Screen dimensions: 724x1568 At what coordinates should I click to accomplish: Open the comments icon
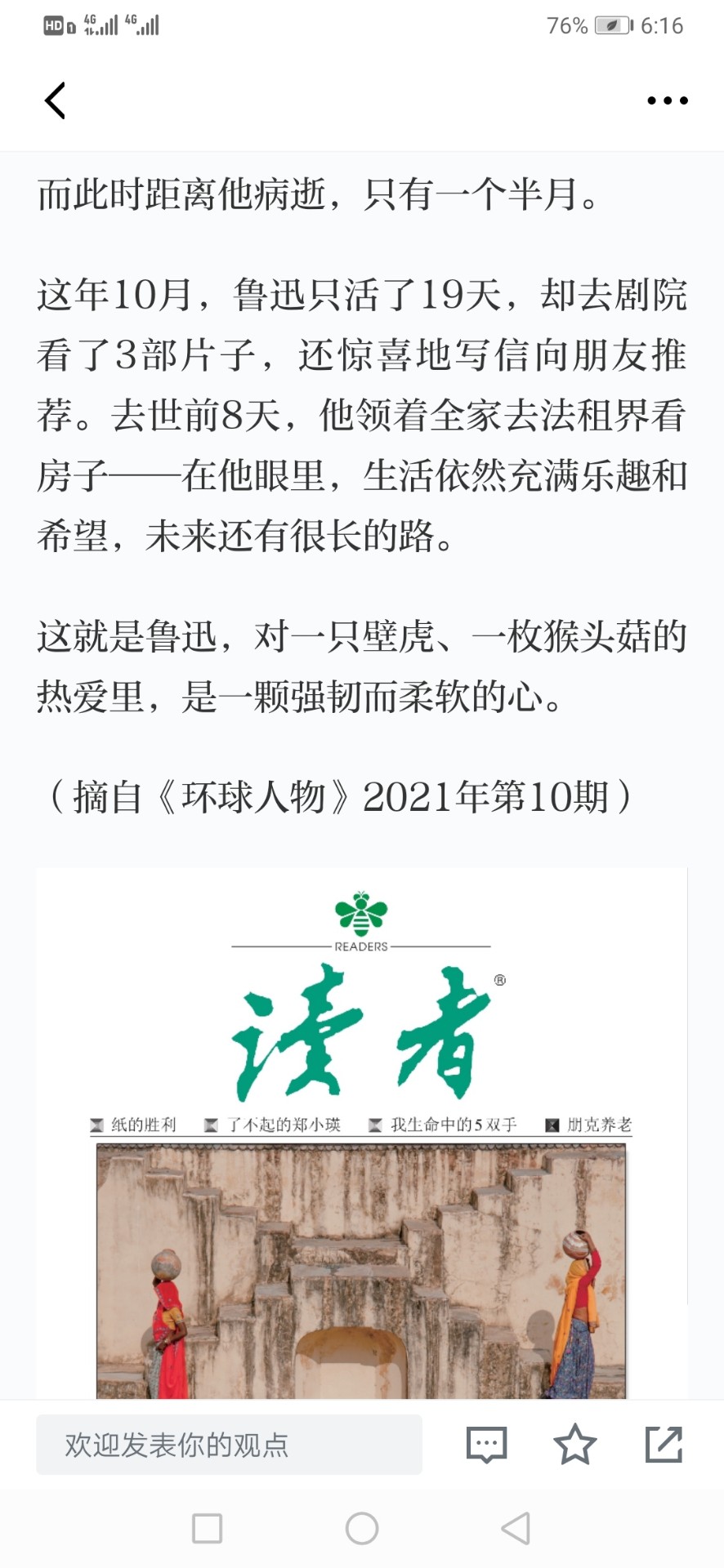pos(486,1445)
